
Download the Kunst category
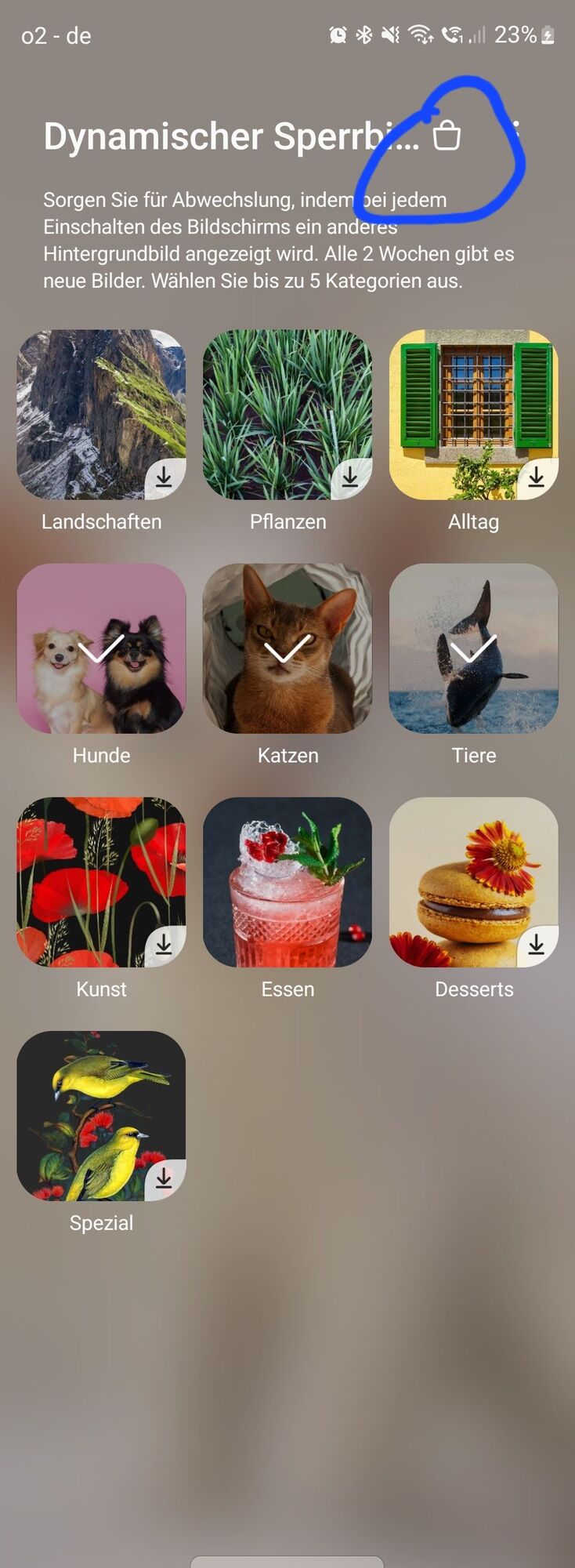pos(164,946)
